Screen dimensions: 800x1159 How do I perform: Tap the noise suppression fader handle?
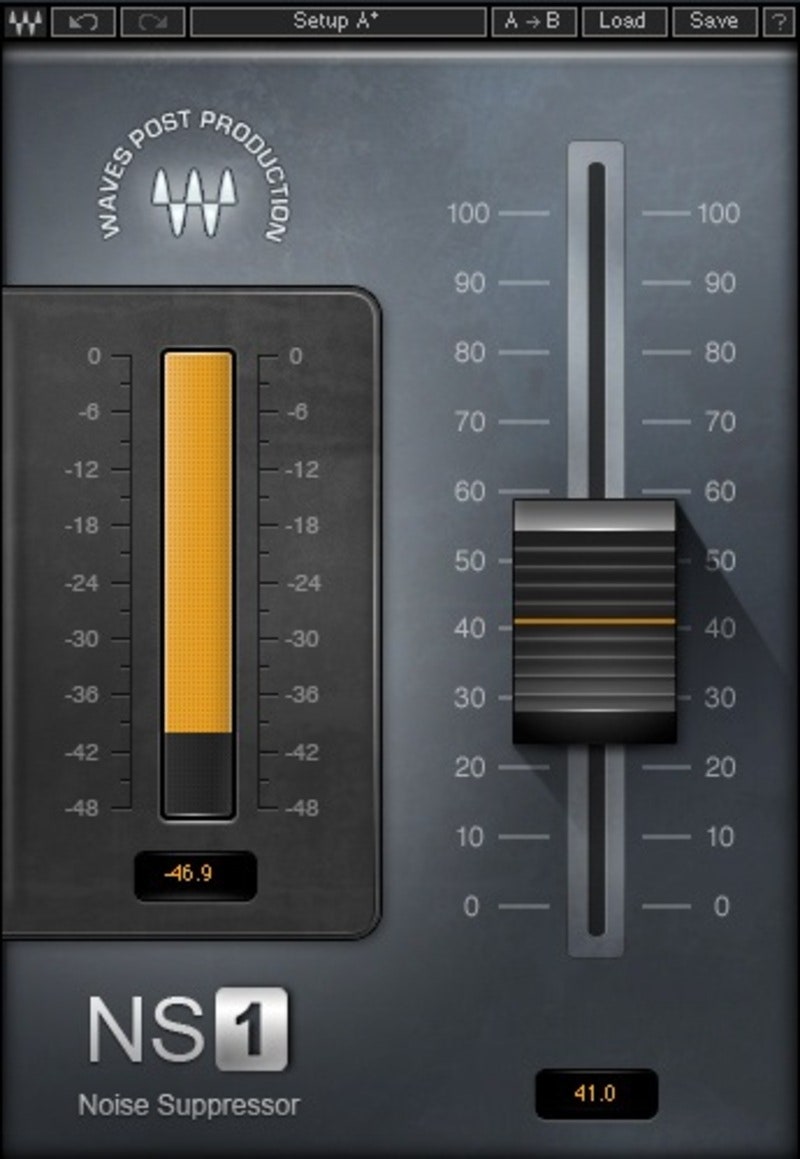[594, 621]
